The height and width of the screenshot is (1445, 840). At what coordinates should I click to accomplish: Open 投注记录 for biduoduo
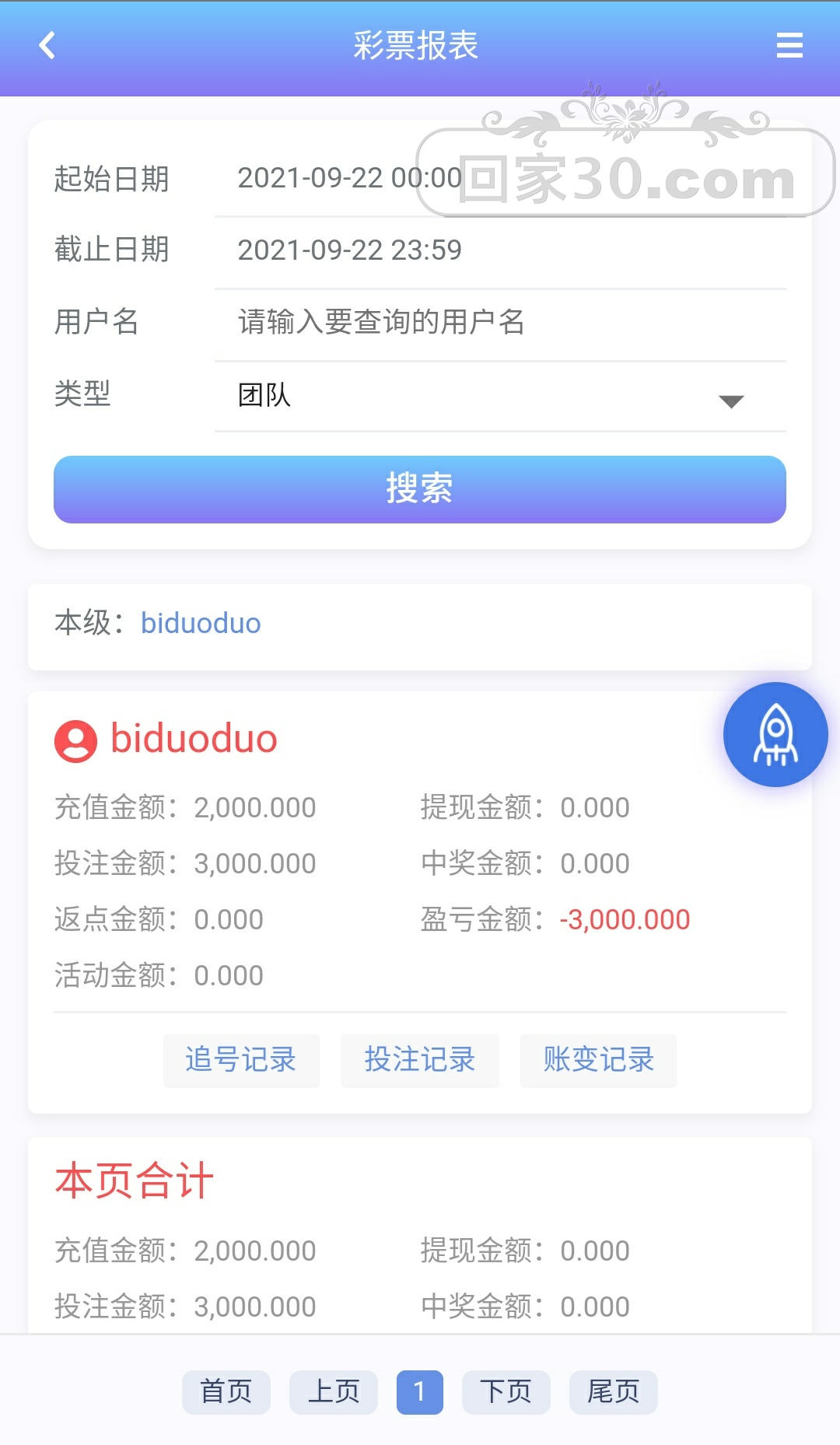420,1060
